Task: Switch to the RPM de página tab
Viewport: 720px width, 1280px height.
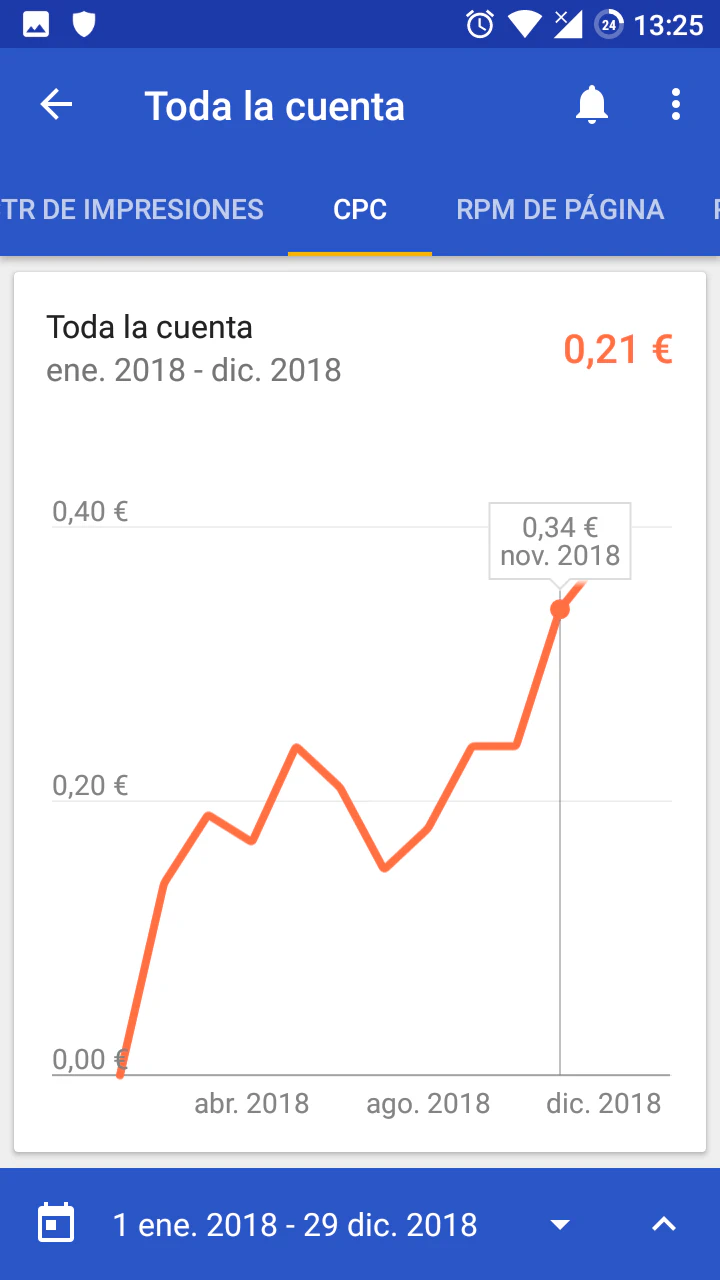Action: (x=560, y=209)
